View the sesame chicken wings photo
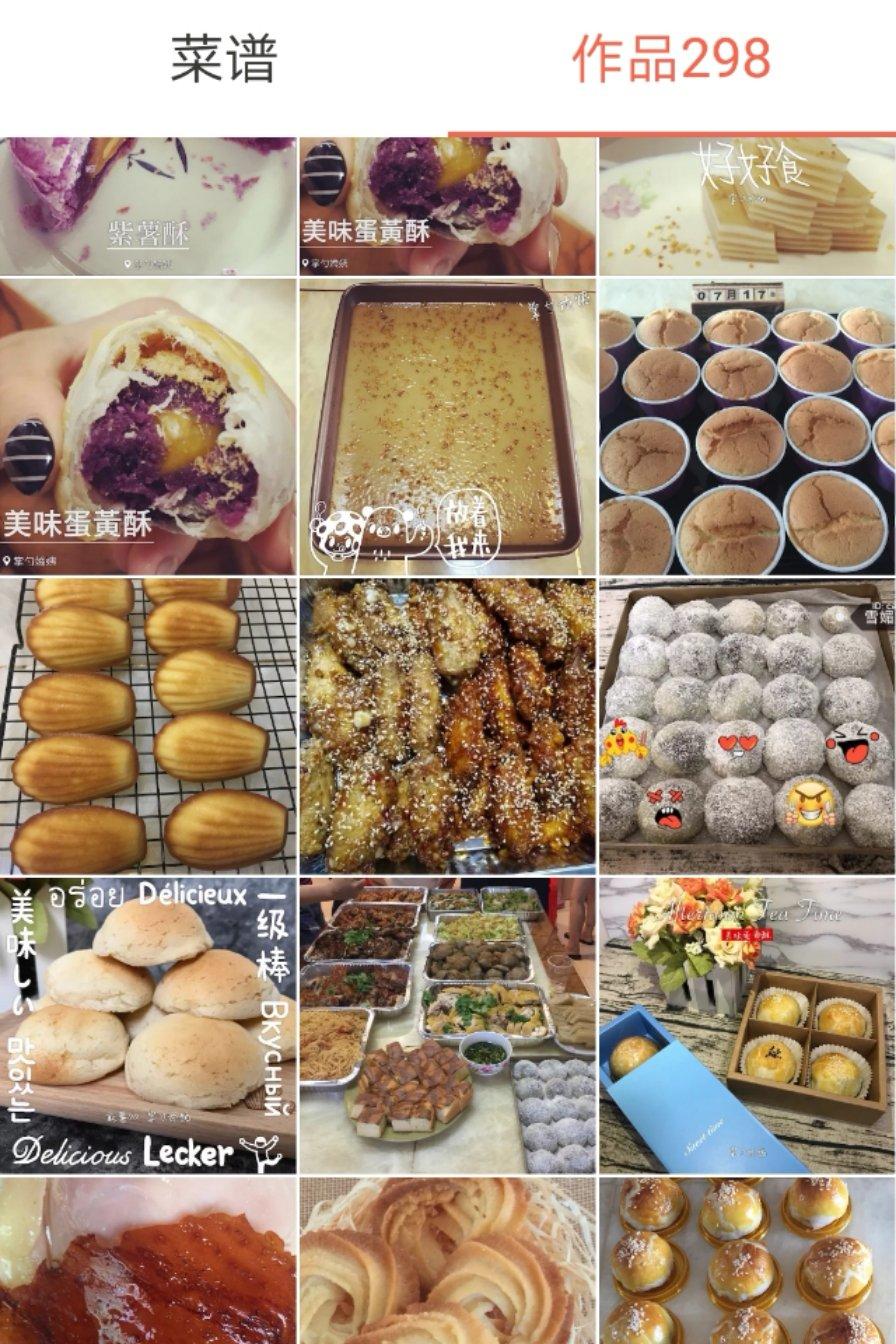Screen dimensions: 896x1344 [447, 726]
